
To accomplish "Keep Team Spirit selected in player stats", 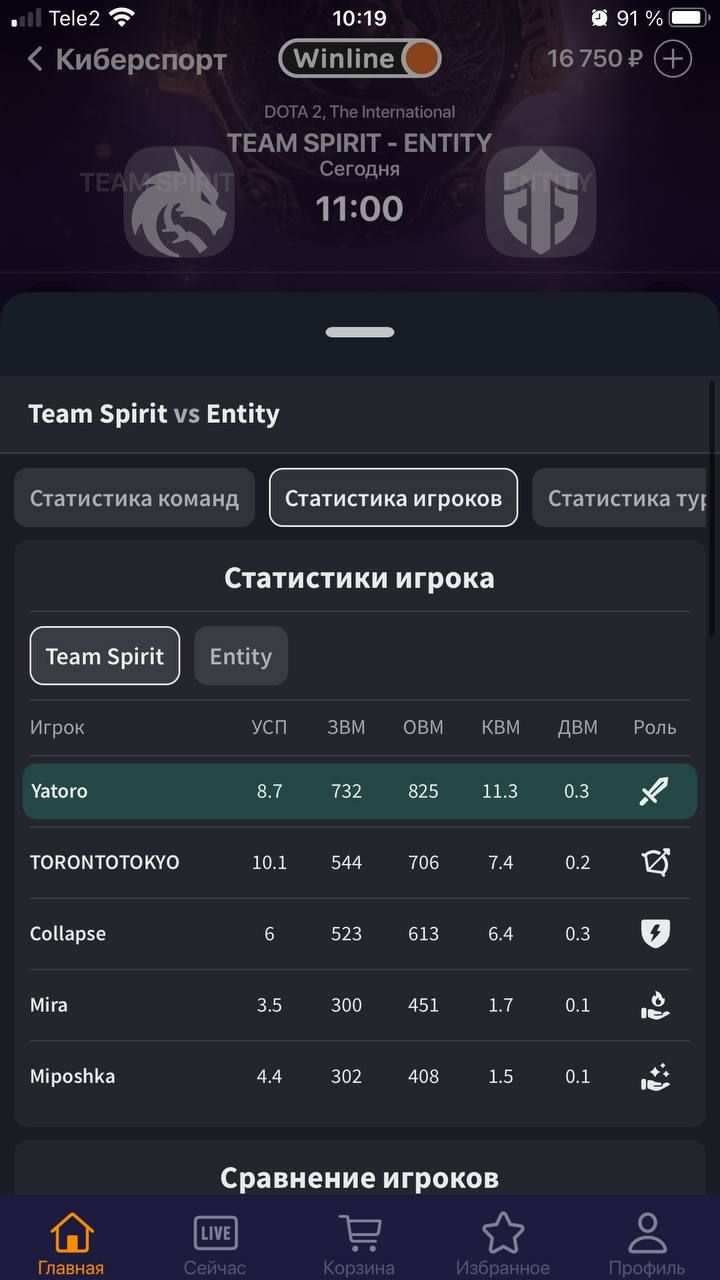I will coord(104,656).
